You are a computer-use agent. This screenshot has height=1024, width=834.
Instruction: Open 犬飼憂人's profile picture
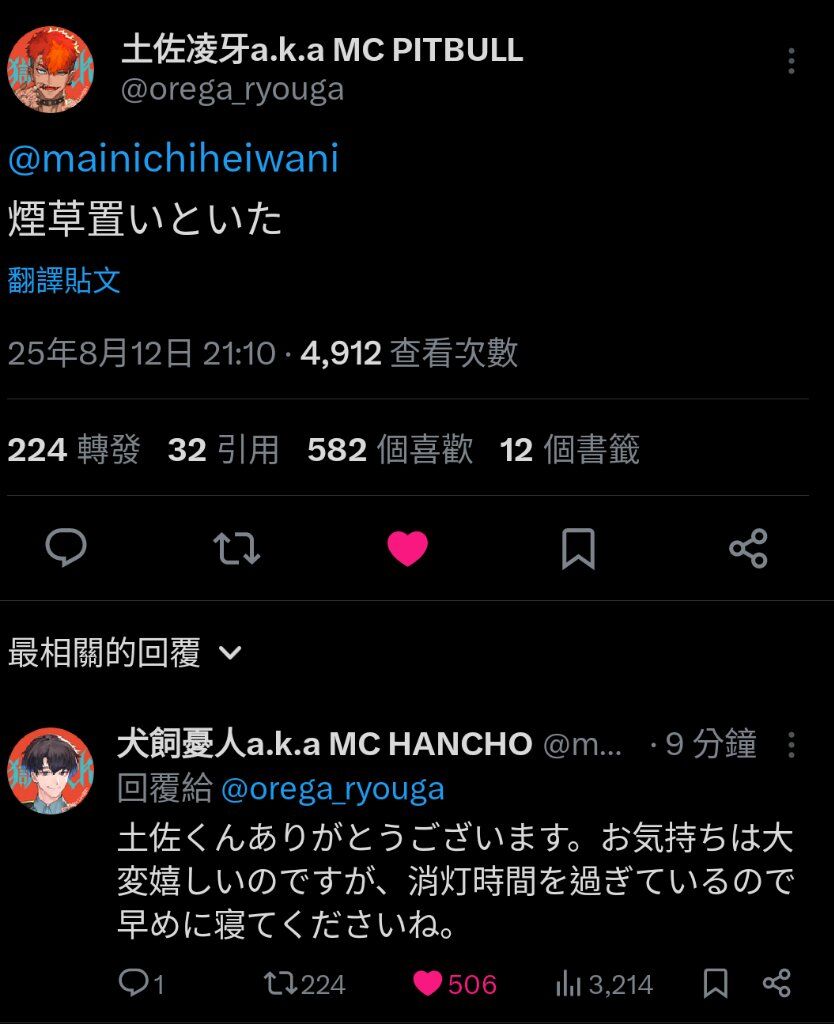[x=50, y=770]
